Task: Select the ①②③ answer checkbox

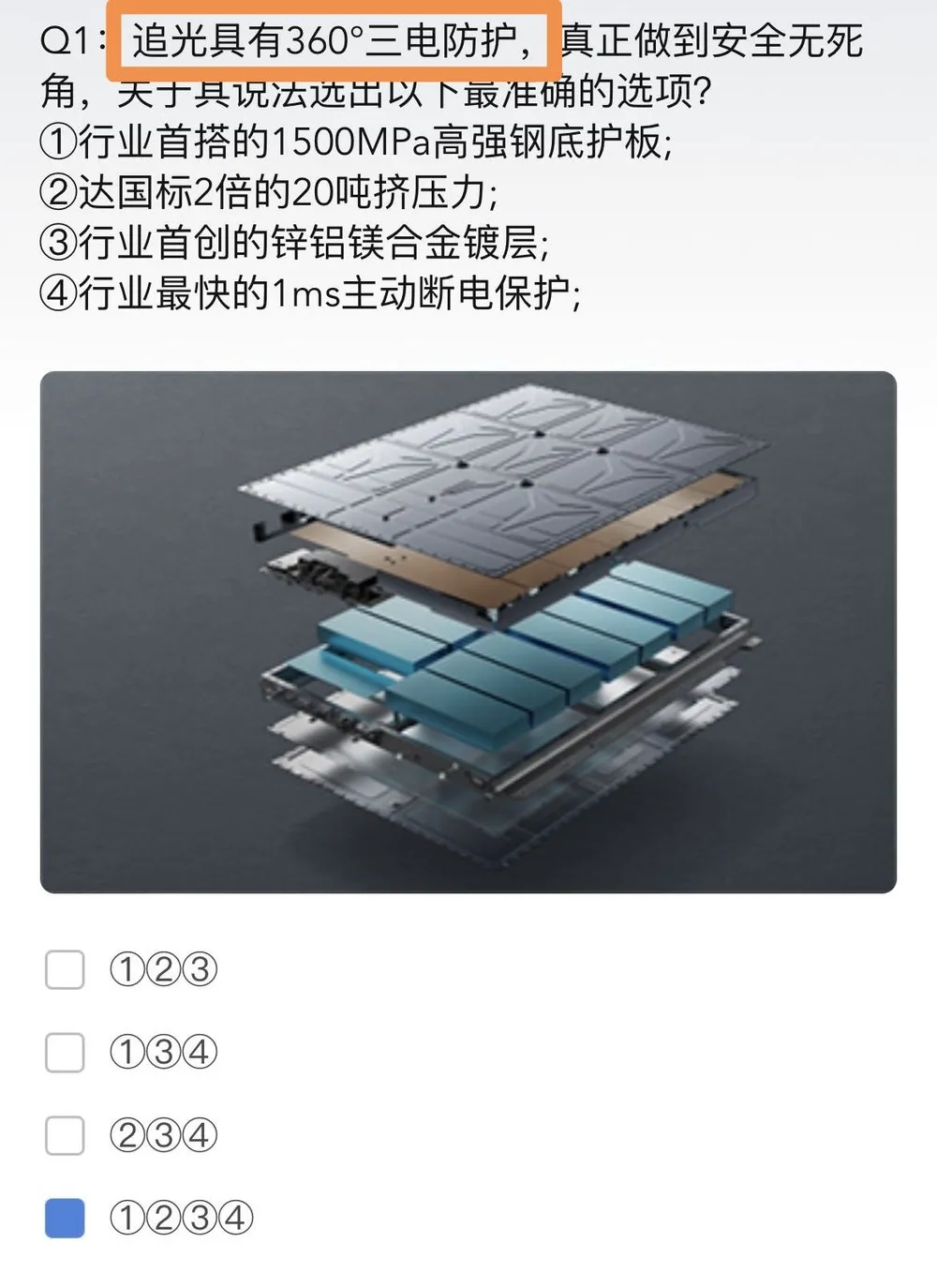Action: [65, 969]
